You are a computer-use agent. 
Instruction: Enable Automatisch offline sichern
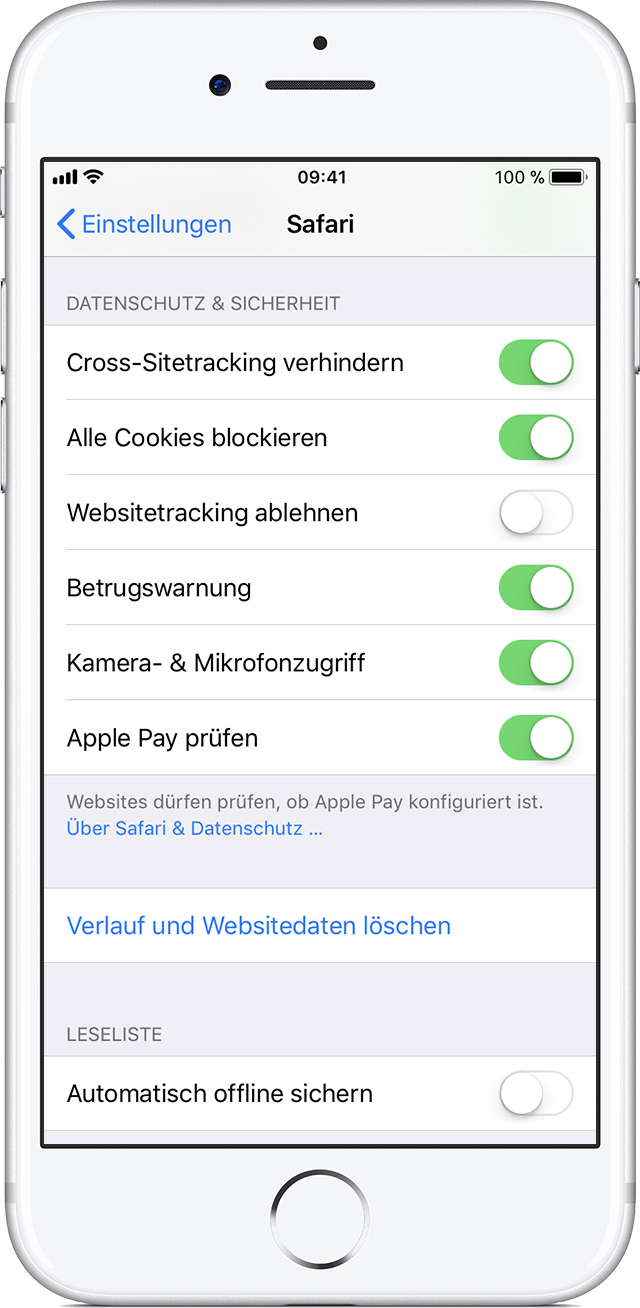point(536,1093)
